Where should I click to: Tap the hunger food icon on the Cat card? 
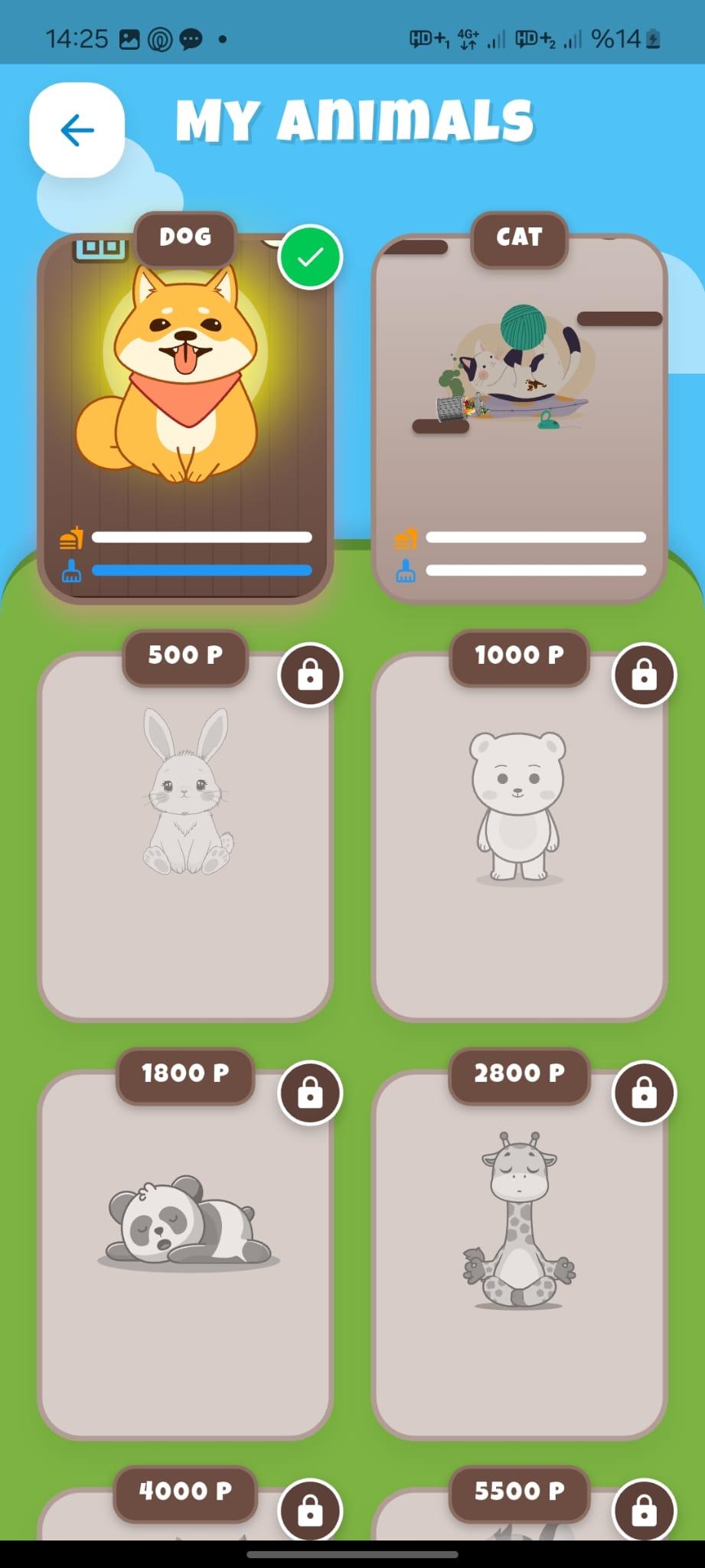[x=406, y=537]
